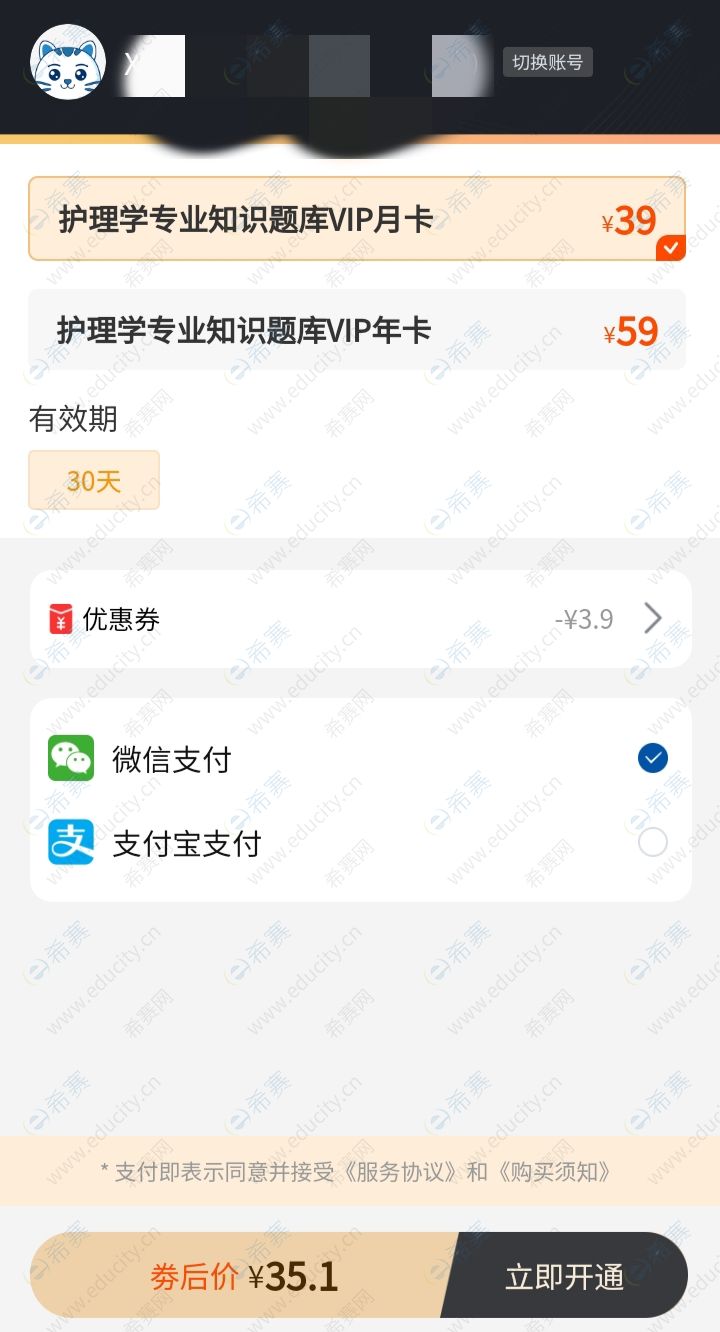Tap the 切换账号 switch account button
Image resolution: width=720 pixels, height=1332 pixels.
(547, 62)
